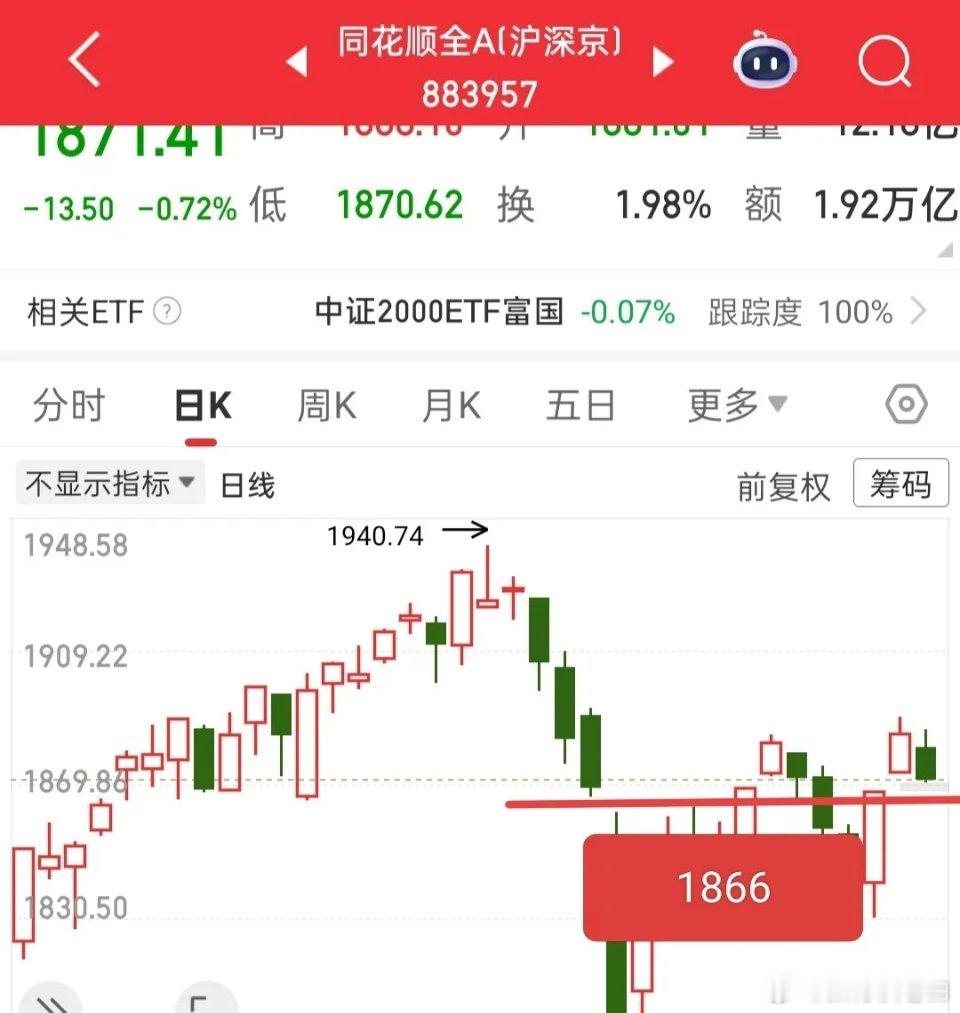The image size is (960, 1013).
Task: Expand the 更多 chart period dropdown
Action: (x=738, y=405)
